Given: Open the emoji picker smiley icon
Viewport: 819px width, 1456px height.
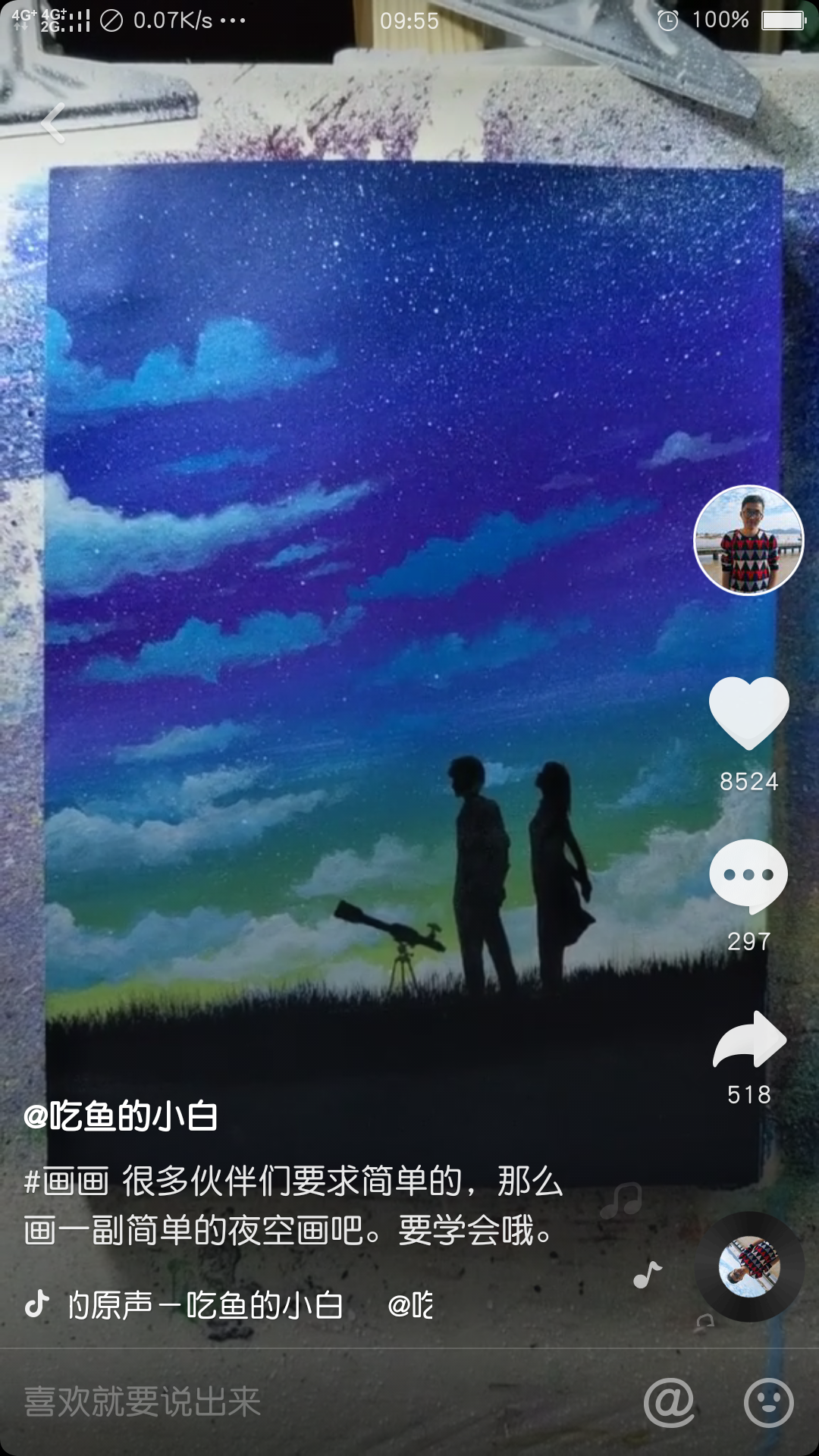Looking at the screenshot, I should [x=768, y=1402].
